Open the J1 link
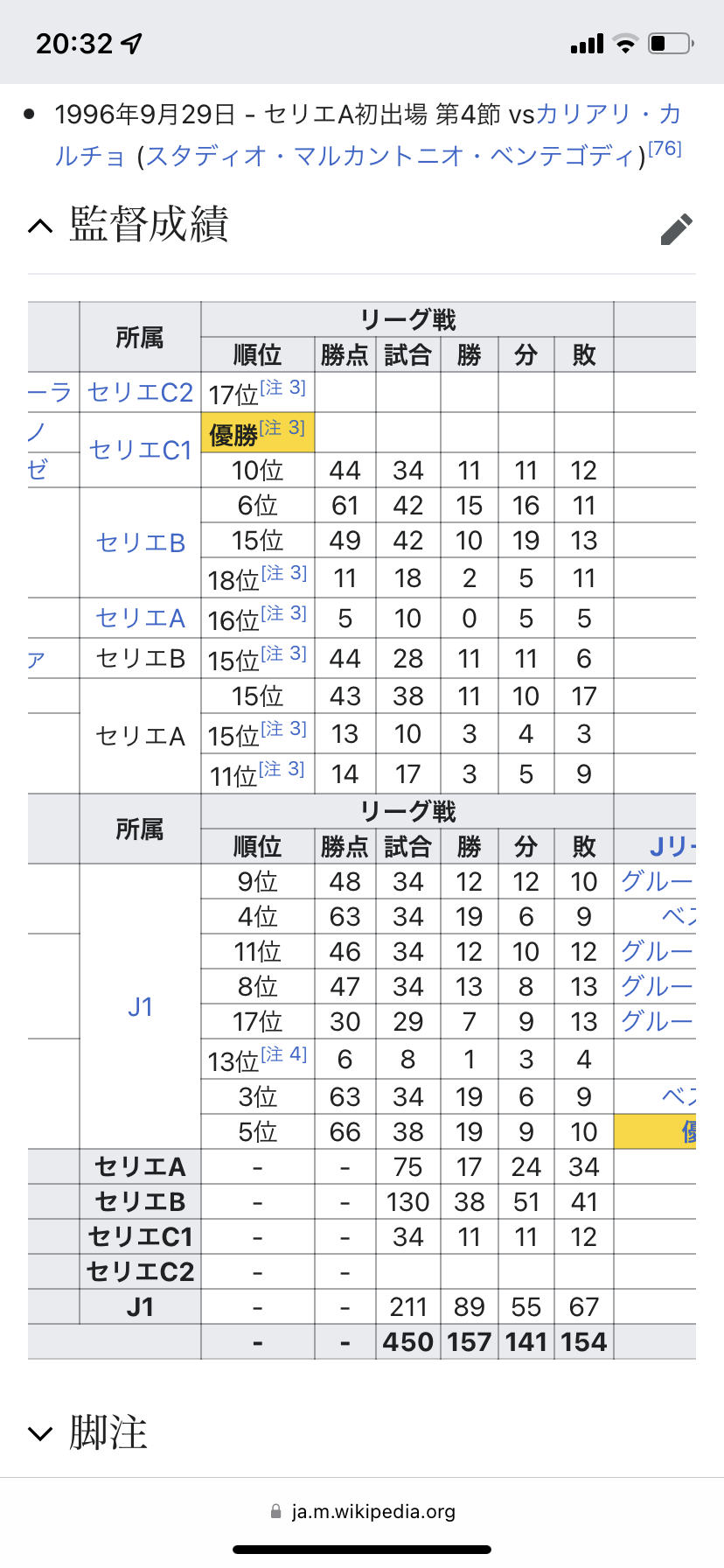The image size is (724, 1568). click(140, 1007)
